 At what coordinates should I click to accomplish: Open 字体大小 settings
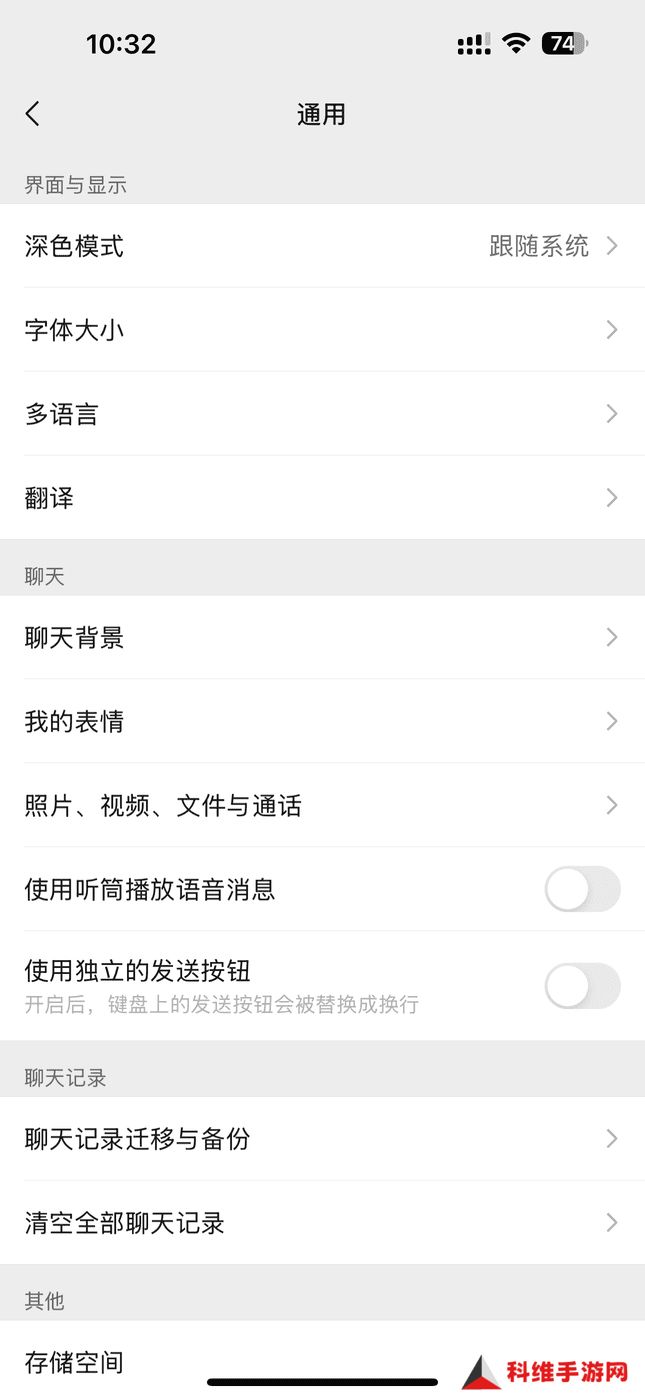click(322, 330)
